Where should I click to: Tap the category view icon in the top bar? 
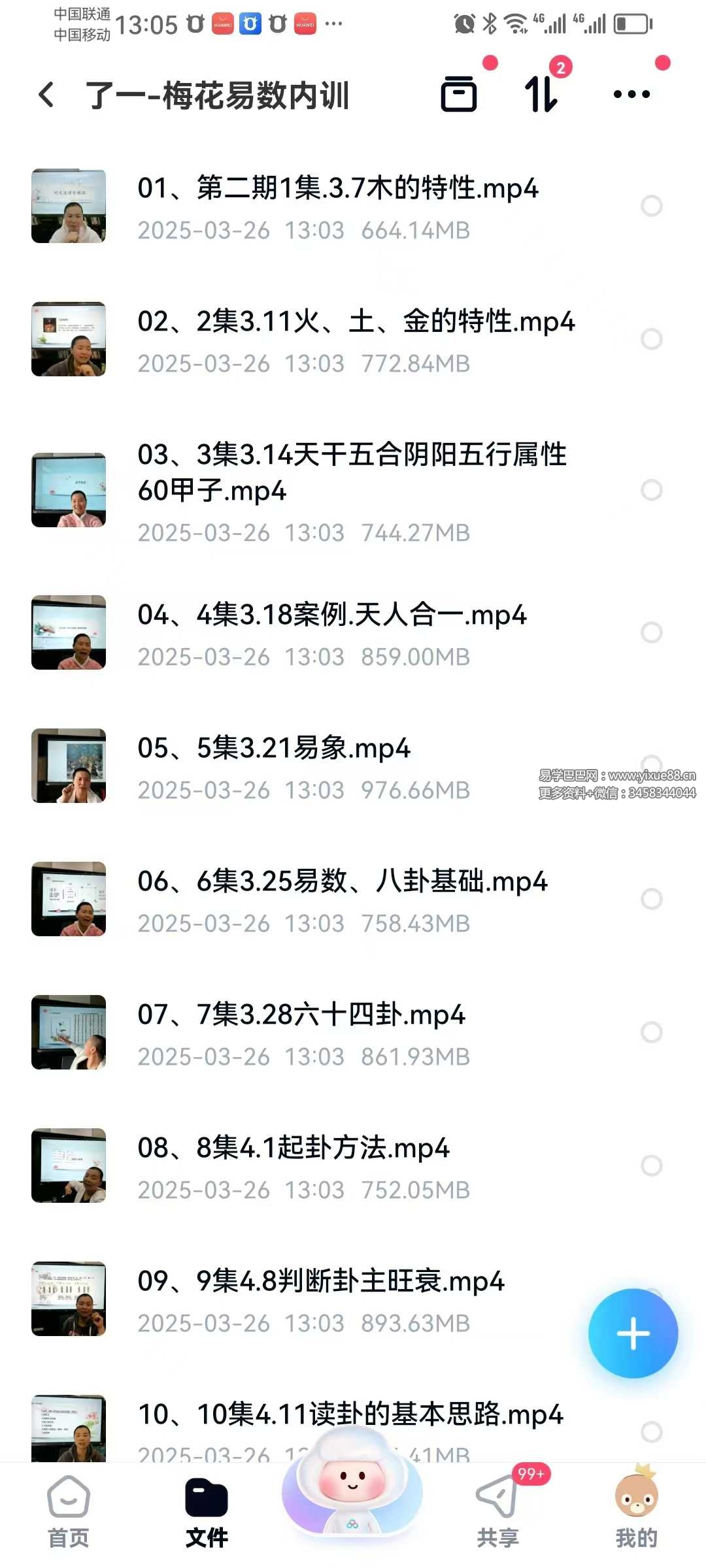click(x=460, y=95)
